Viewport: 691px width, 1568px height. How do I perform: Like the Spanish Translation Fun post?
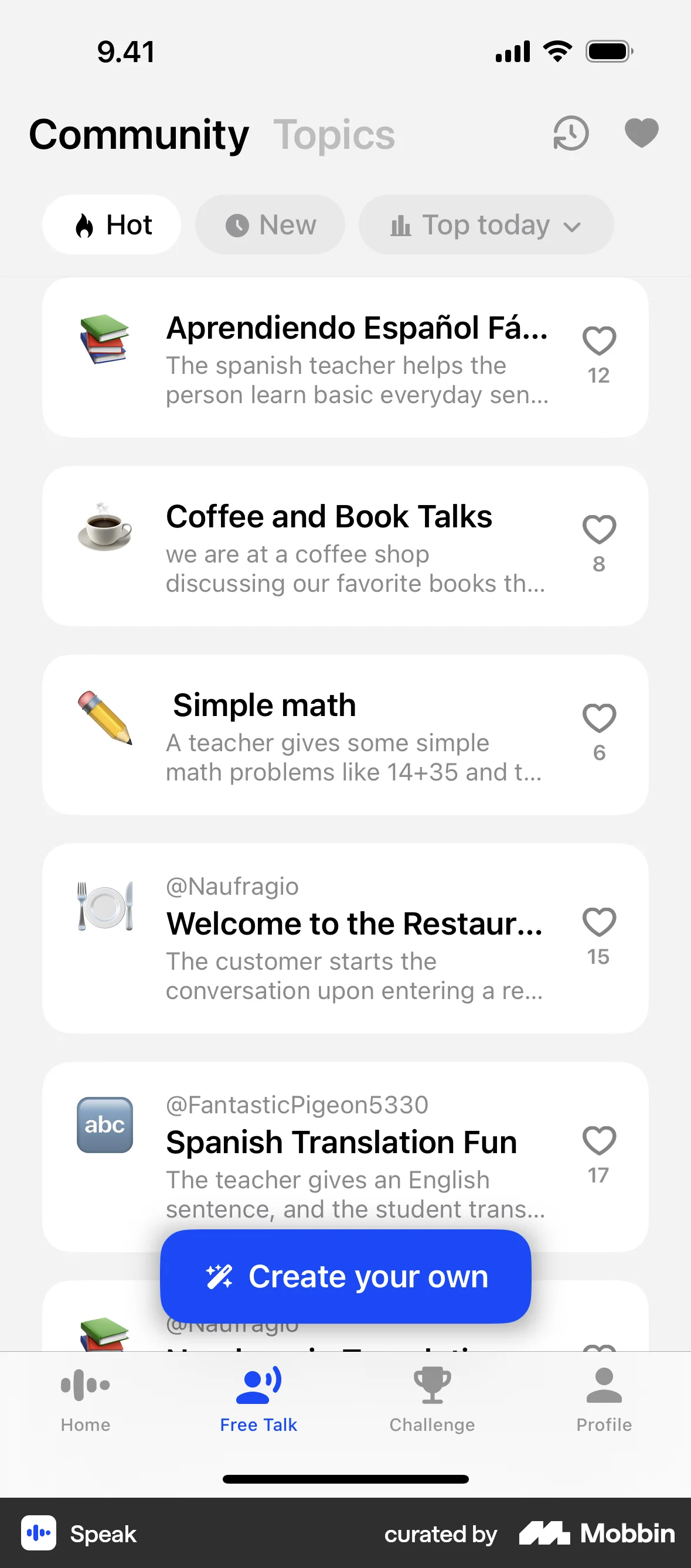599,1141
